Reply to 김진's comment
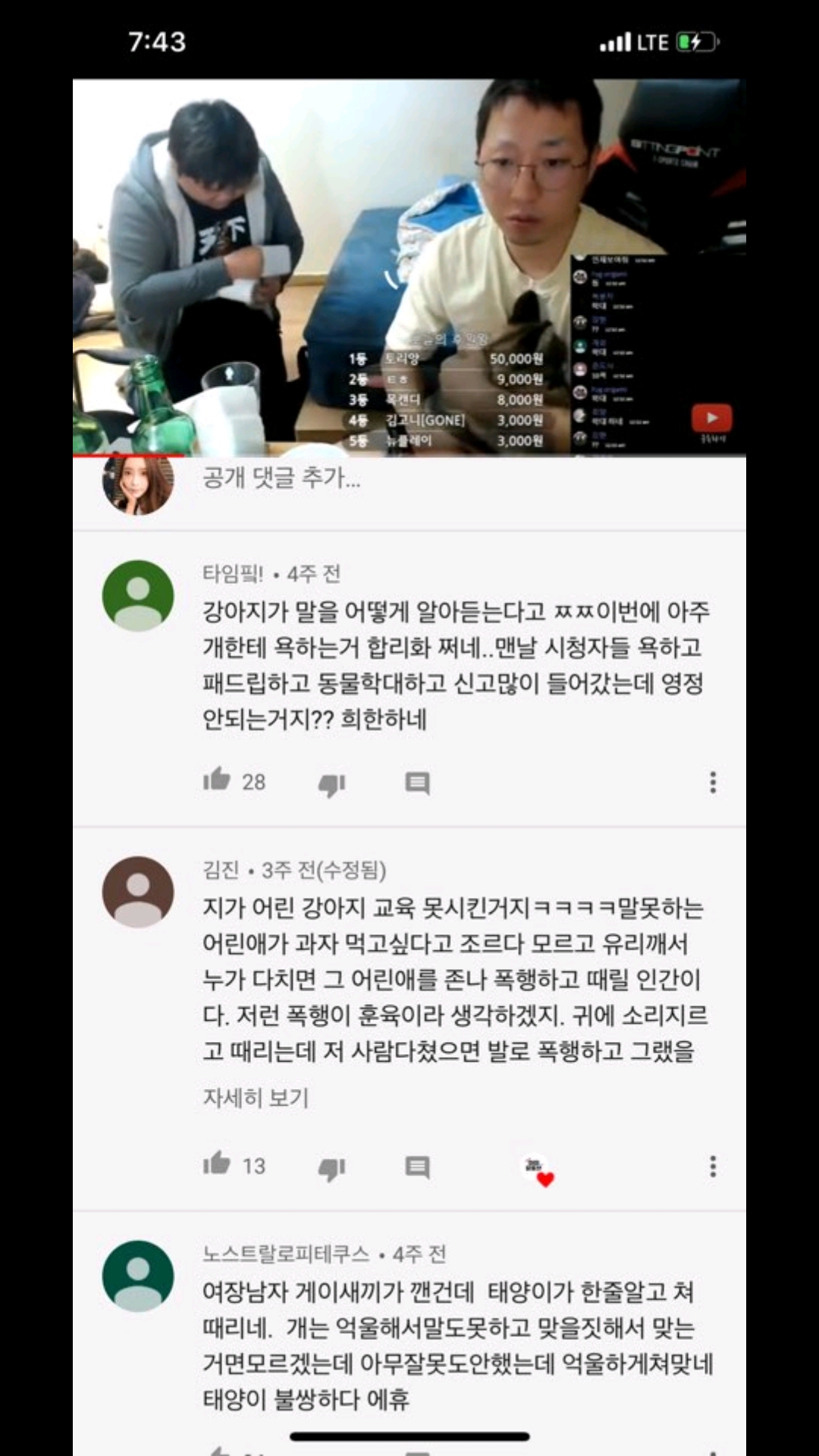 click(417, 1167)
